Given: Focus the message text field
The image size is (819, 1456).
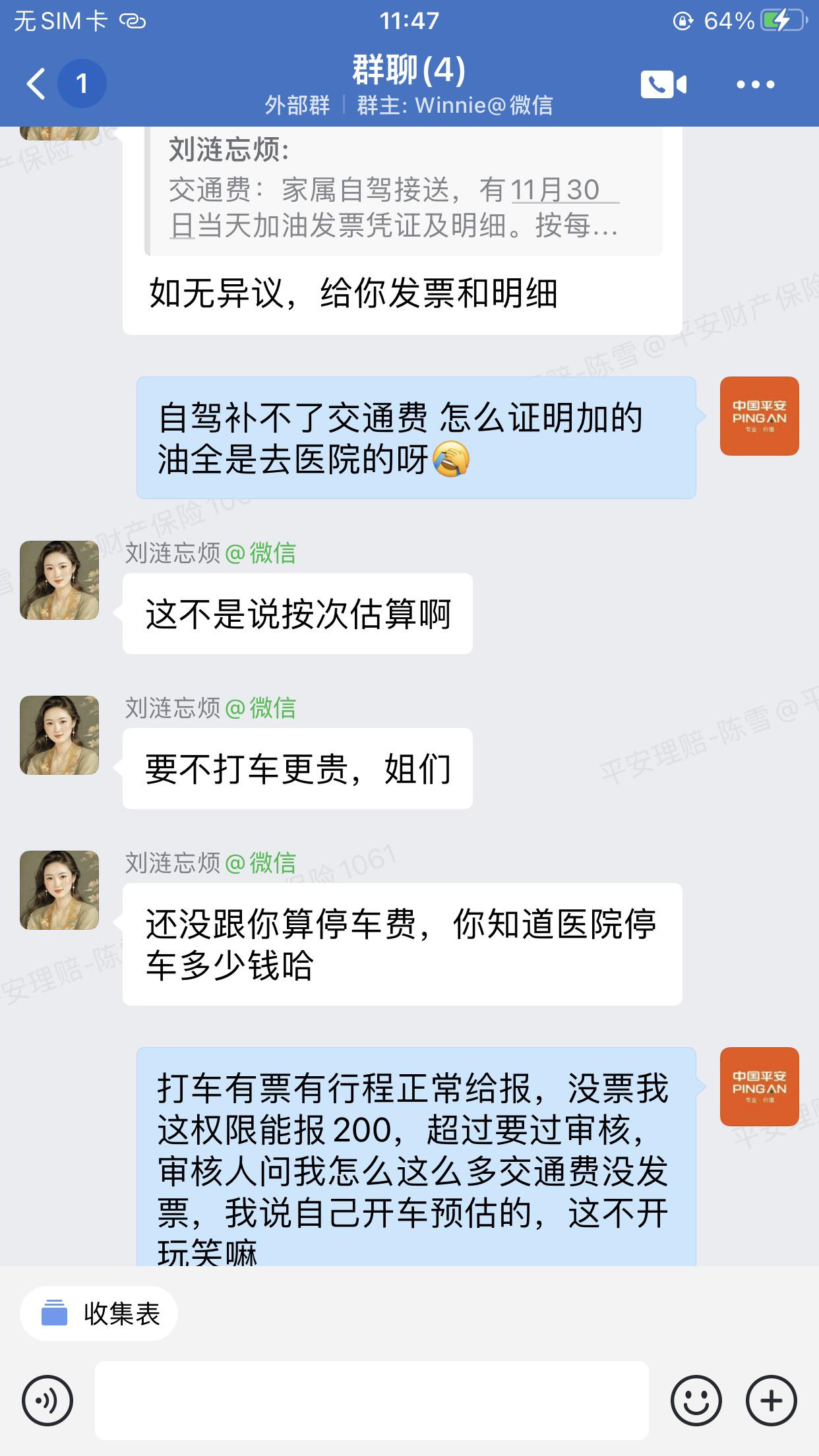Looking at the screenshot, I should [x=372, y=1401].
